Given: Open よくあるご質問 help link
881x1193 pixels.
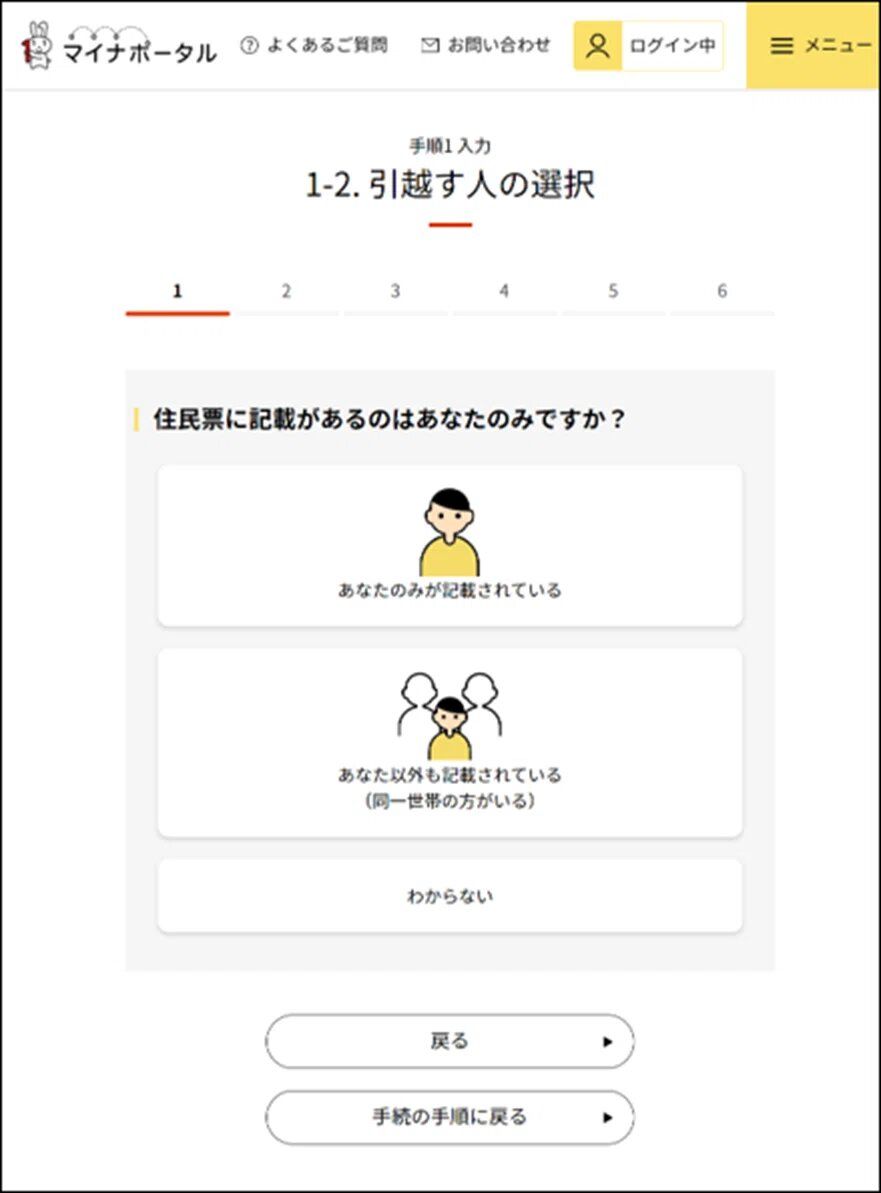Looking at the screenshot, I should [x=315, y=46].
